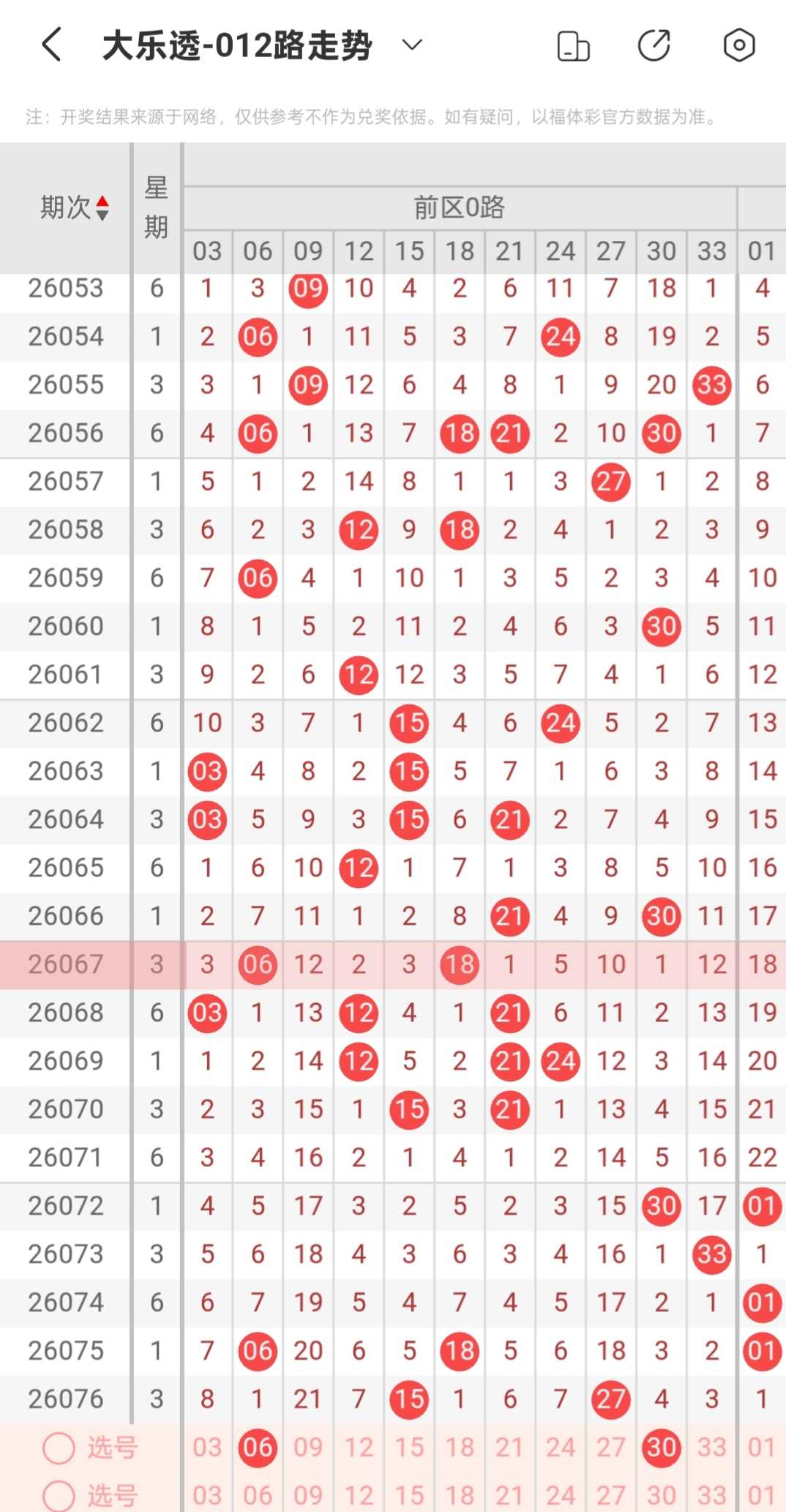Screen dimensions: 786x1512
Task: Share the trend chart
Action: tap(654, 45)
